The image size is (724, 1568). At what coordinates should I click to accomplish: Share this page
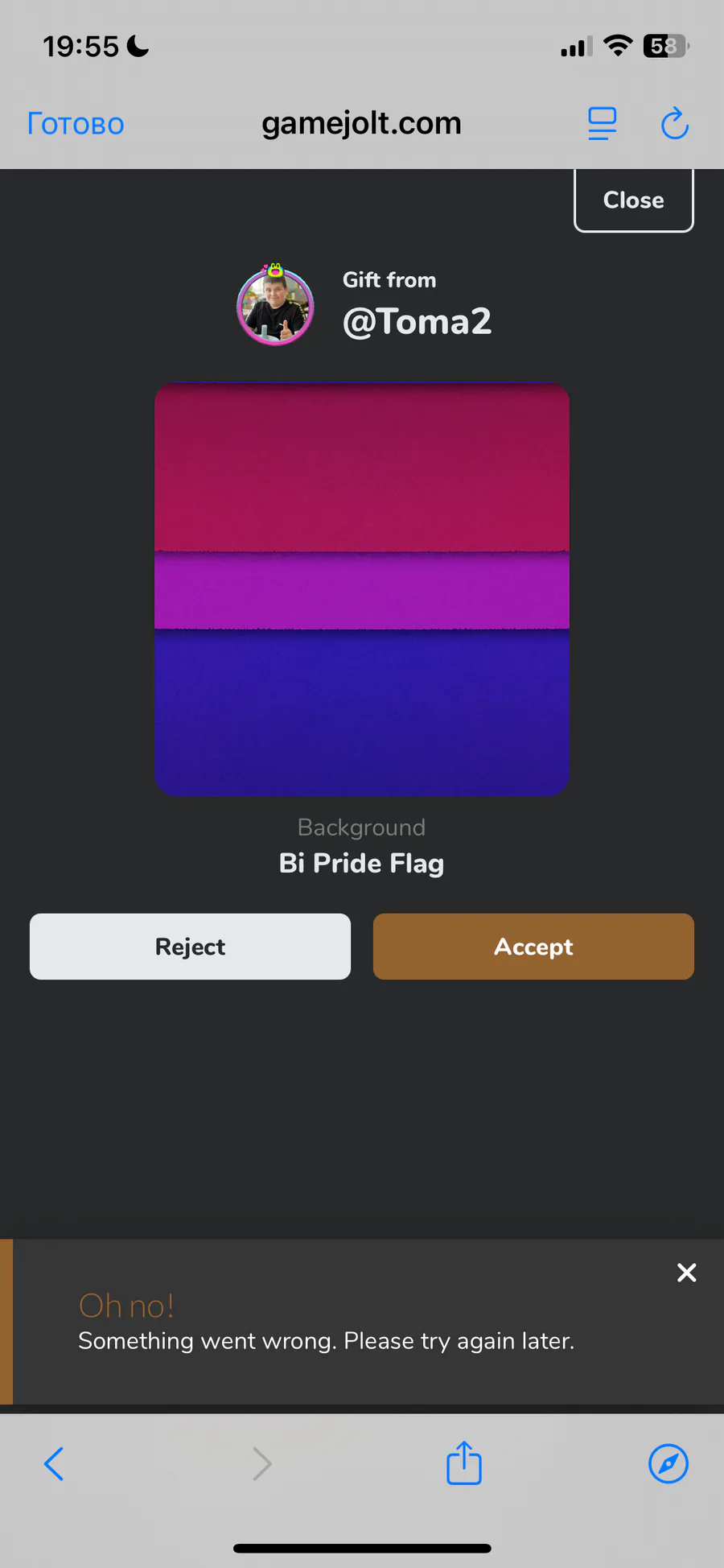click(464, 1463)
